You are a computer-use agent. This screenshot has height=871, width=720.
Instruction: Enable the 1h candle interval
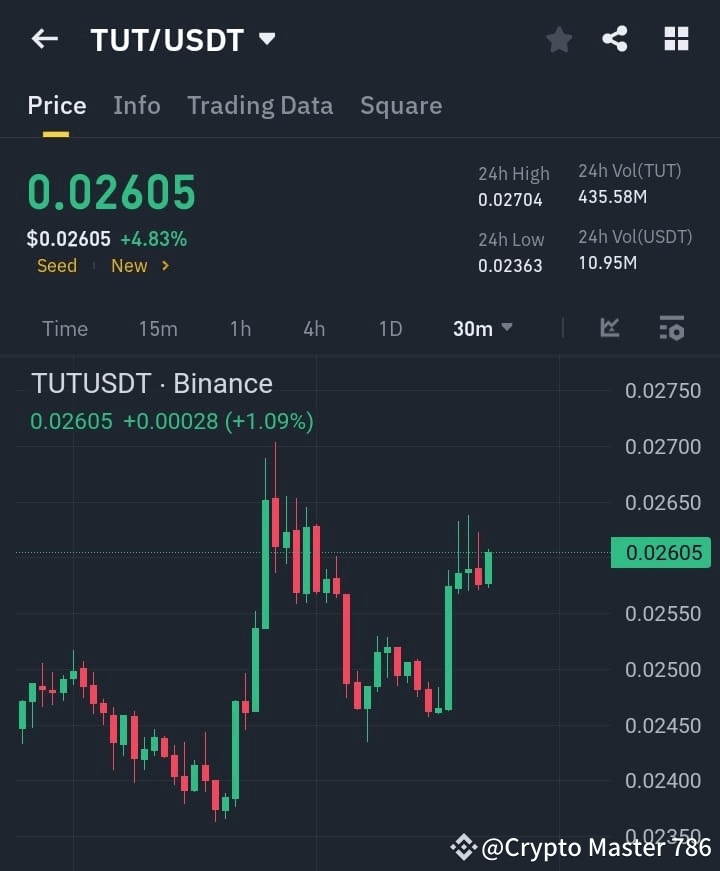pyautogui.click(x=240, y=328)
